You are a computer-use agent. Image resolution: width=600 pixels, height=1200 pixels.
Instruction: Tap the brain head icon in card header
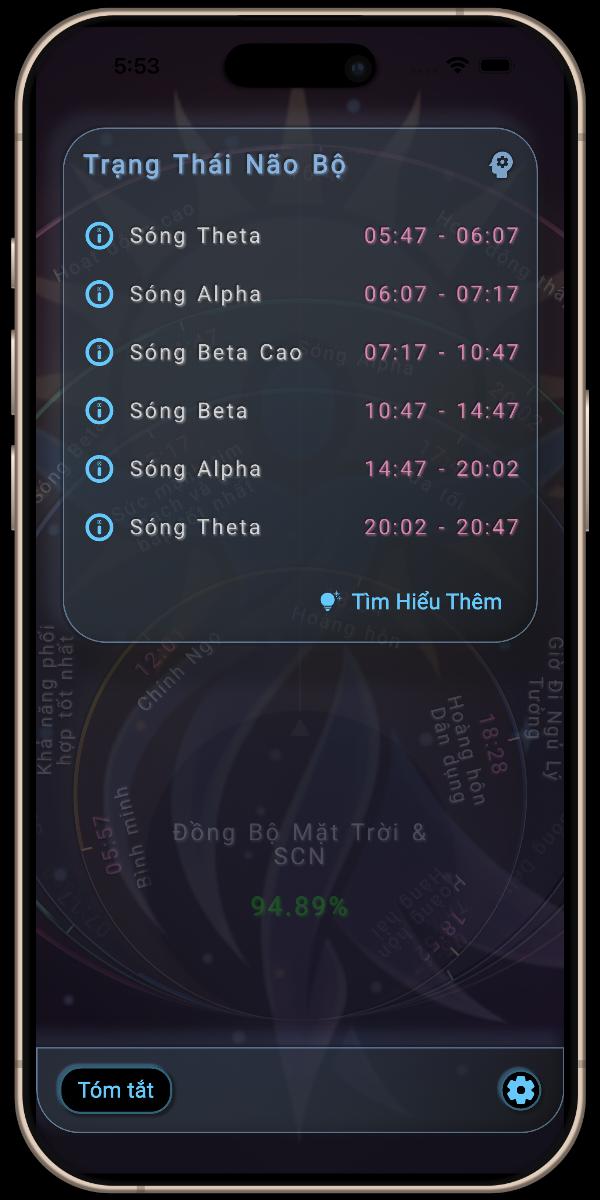pos(502,165)
